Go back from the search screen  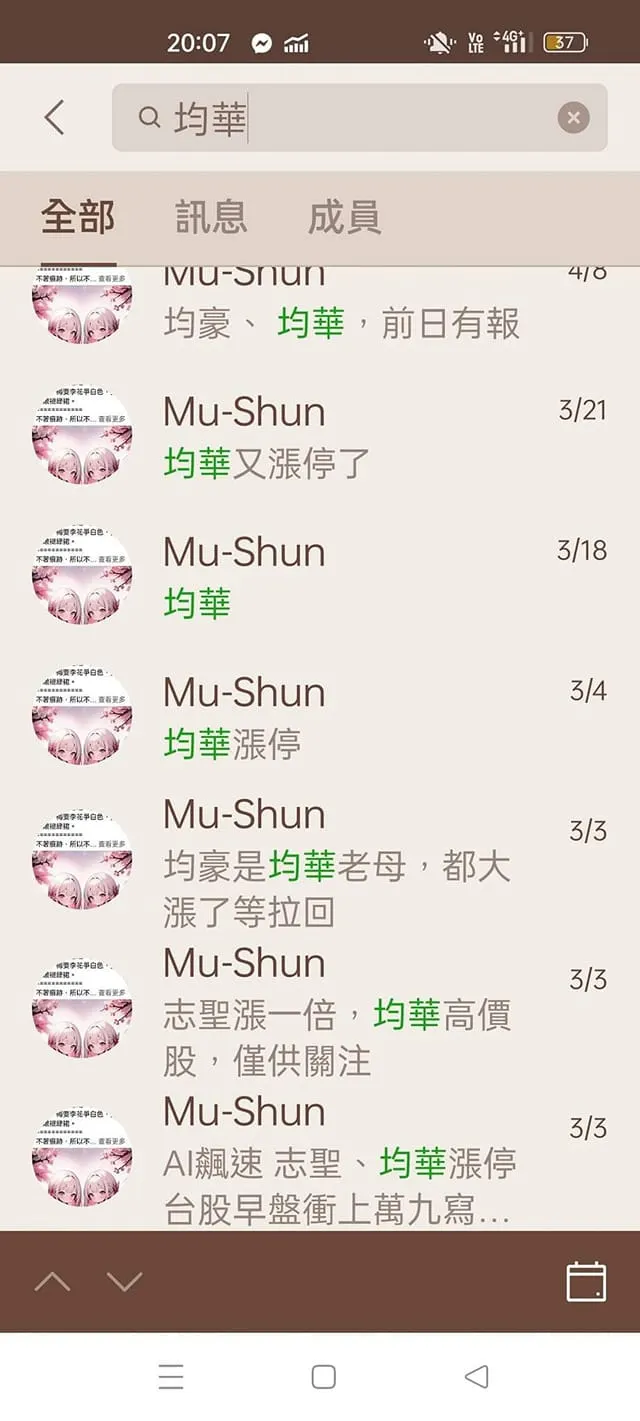click(x=55, y=118)
